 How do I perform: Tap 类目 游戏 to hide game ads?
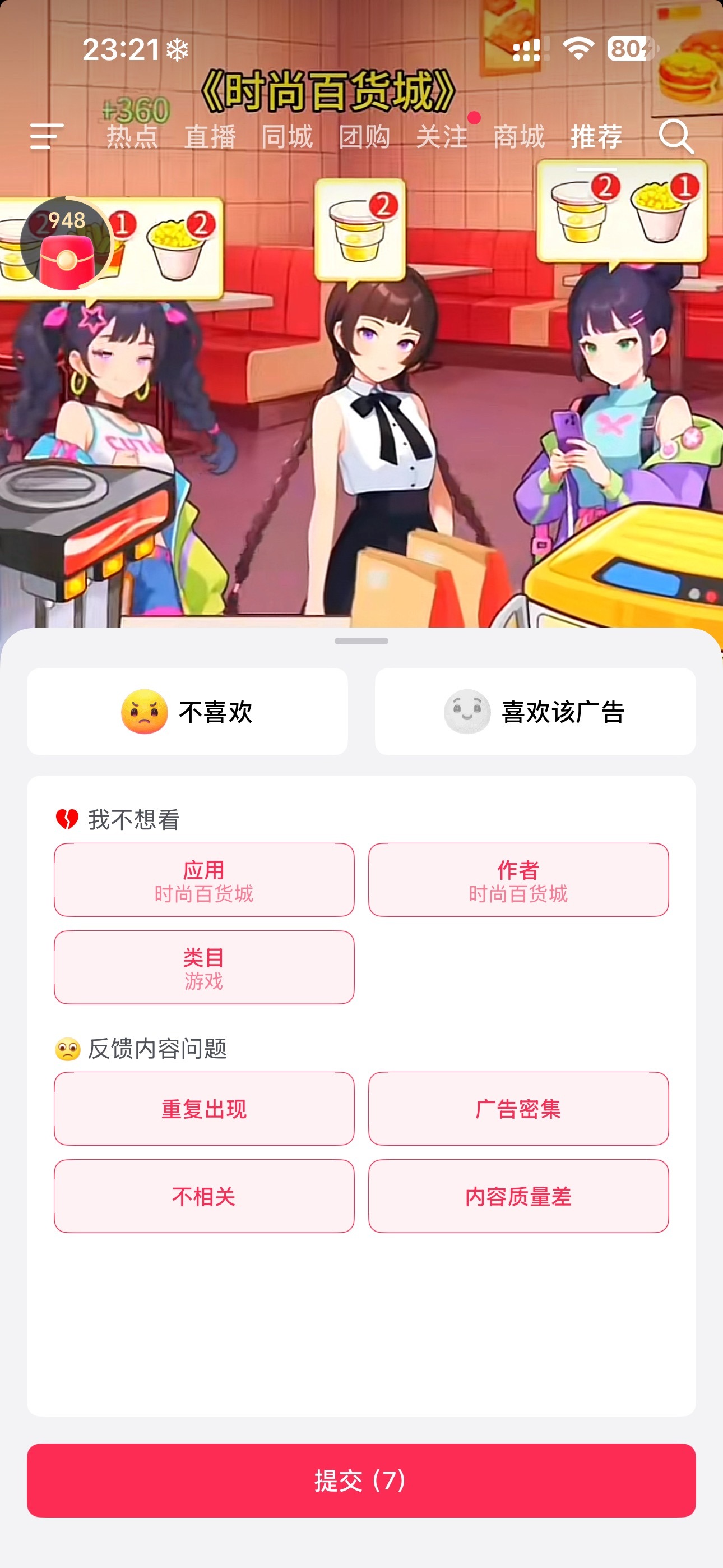(x=203, y=967)
